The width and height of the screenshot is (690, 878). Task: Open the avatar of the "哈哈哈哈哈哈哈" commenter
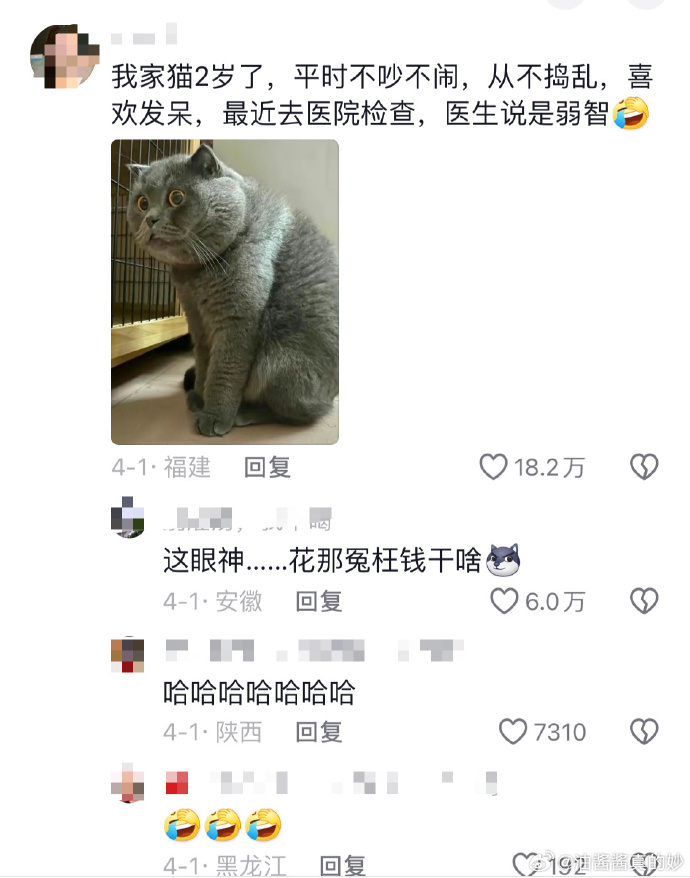[130, 653]
